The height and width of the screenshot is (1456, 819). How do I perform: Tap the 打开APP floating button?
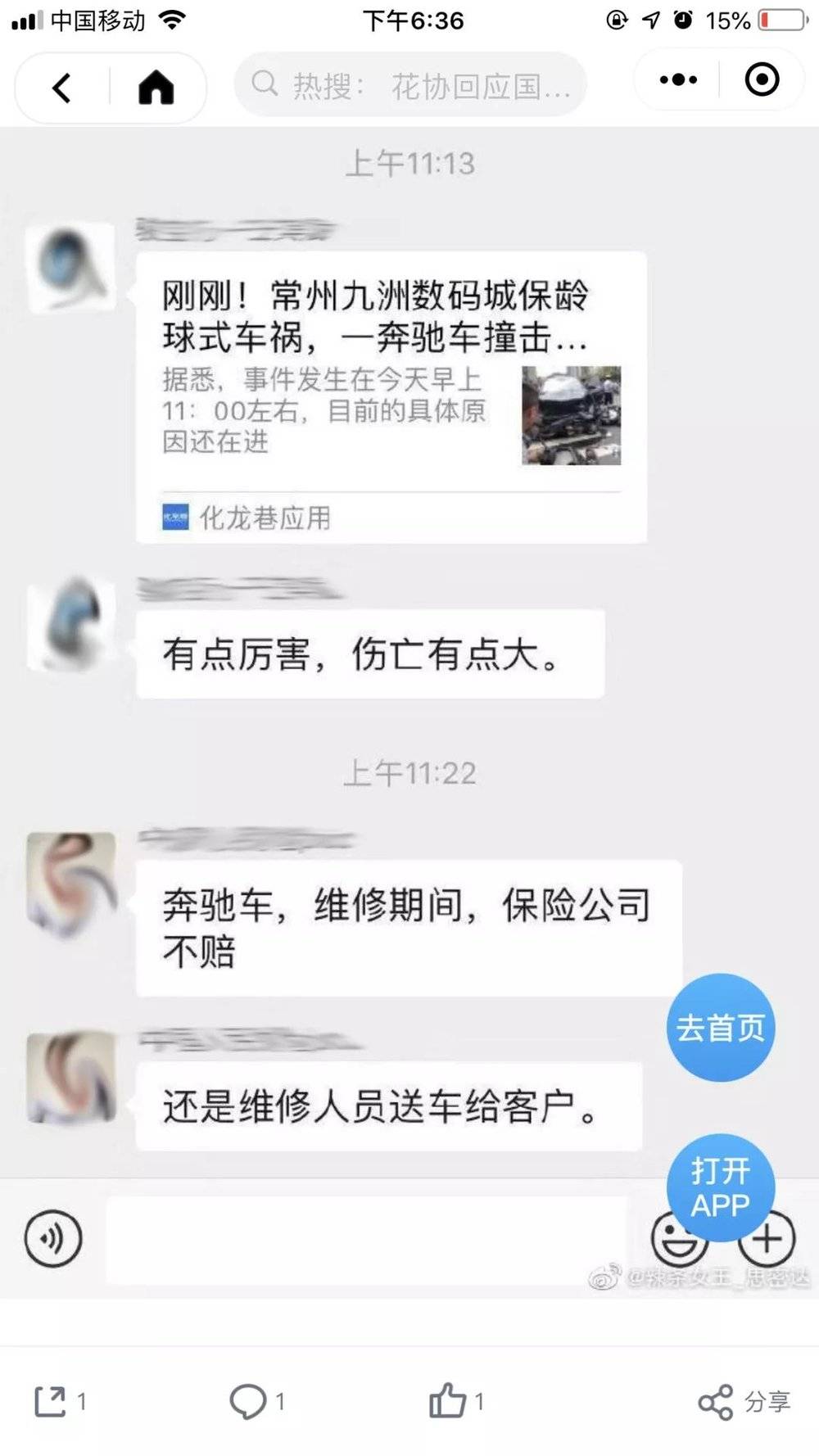721,1187
